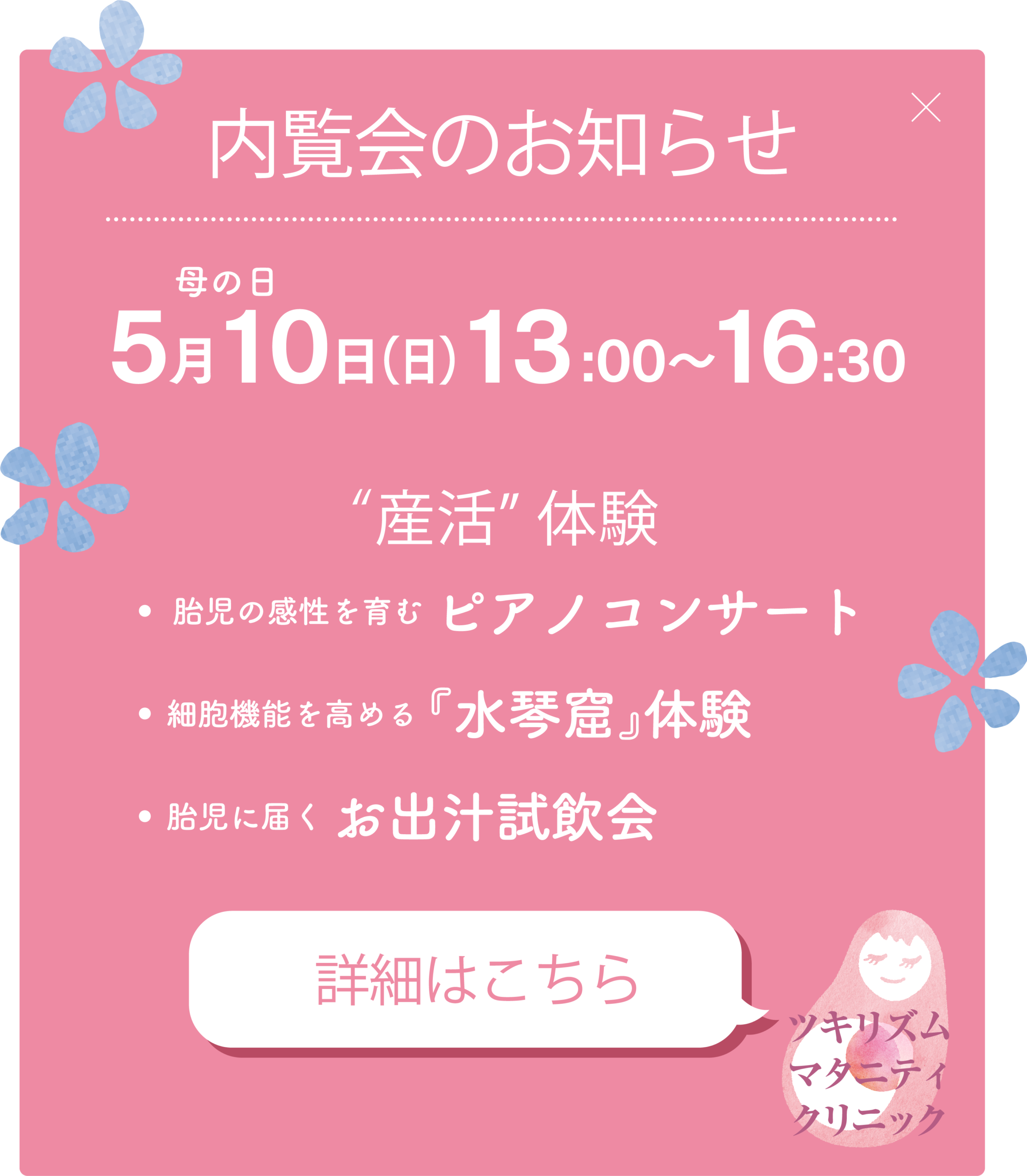Dismiss the 内覧会のお知らせ popup
Screen dimensions: 1027x1176
[925, 107]
